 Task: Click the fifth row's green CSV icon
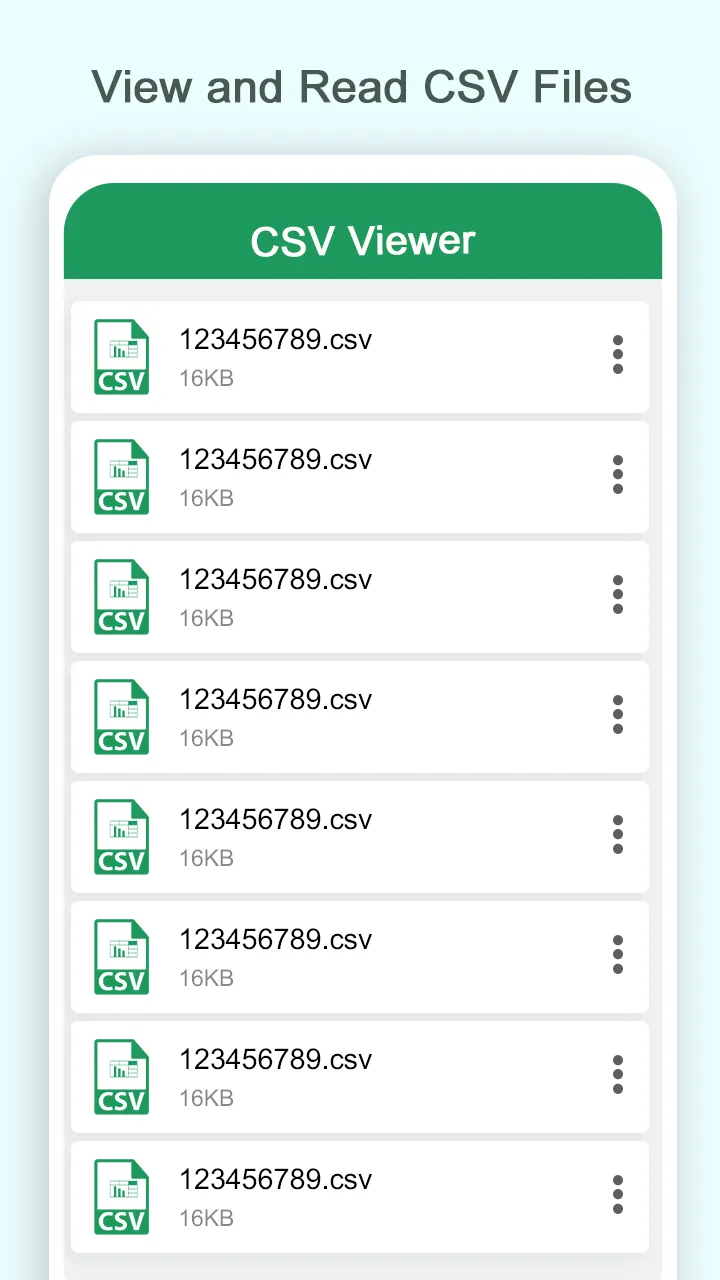pos(121,837)
